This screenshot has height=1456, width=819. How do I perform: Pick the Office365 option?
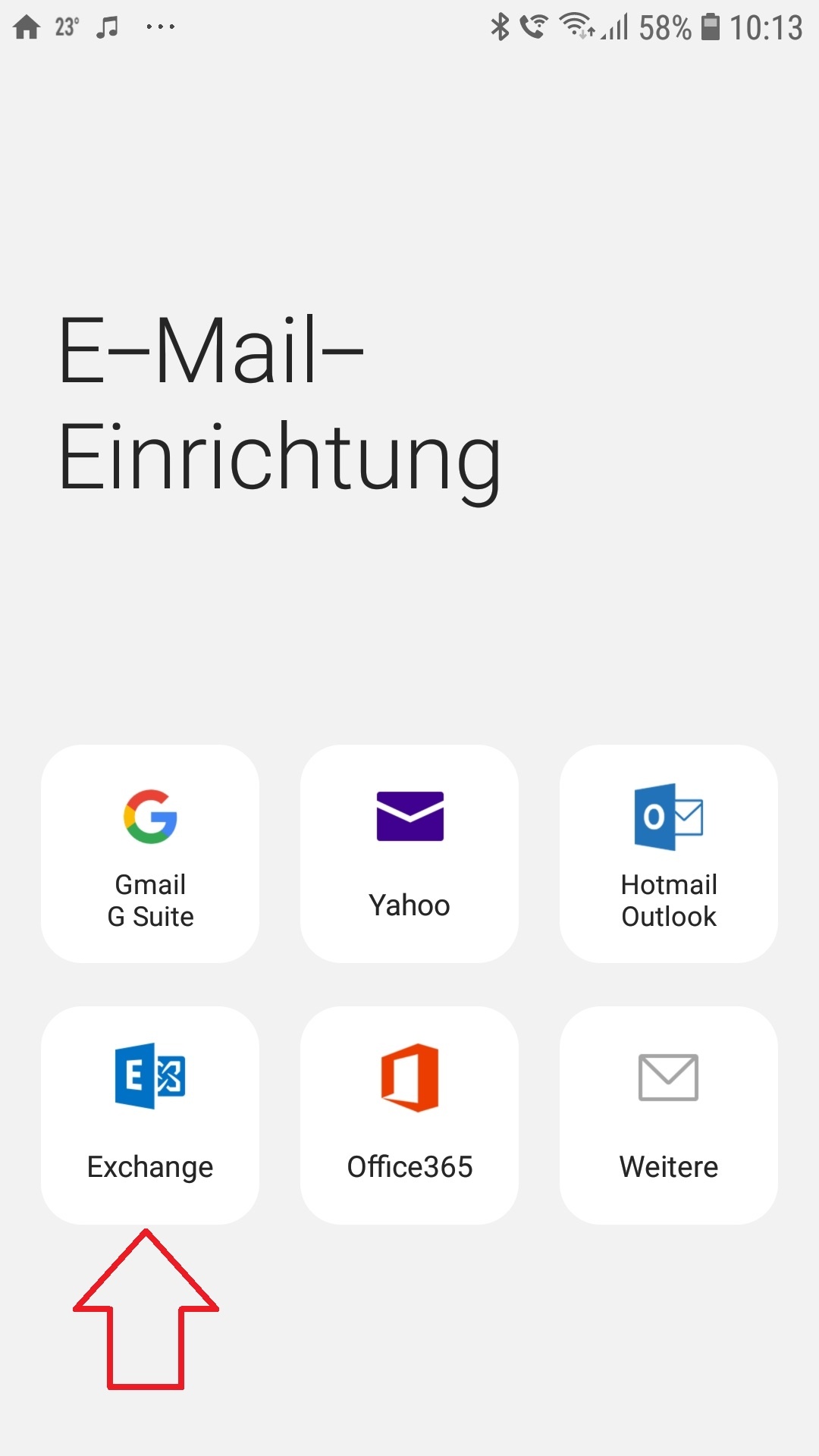[409, 1115]
